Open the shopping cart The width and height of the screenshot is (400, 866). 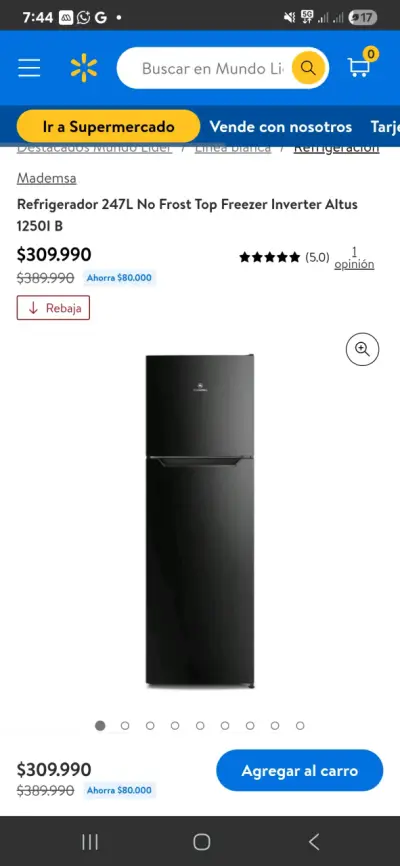[x=361, y=65]
